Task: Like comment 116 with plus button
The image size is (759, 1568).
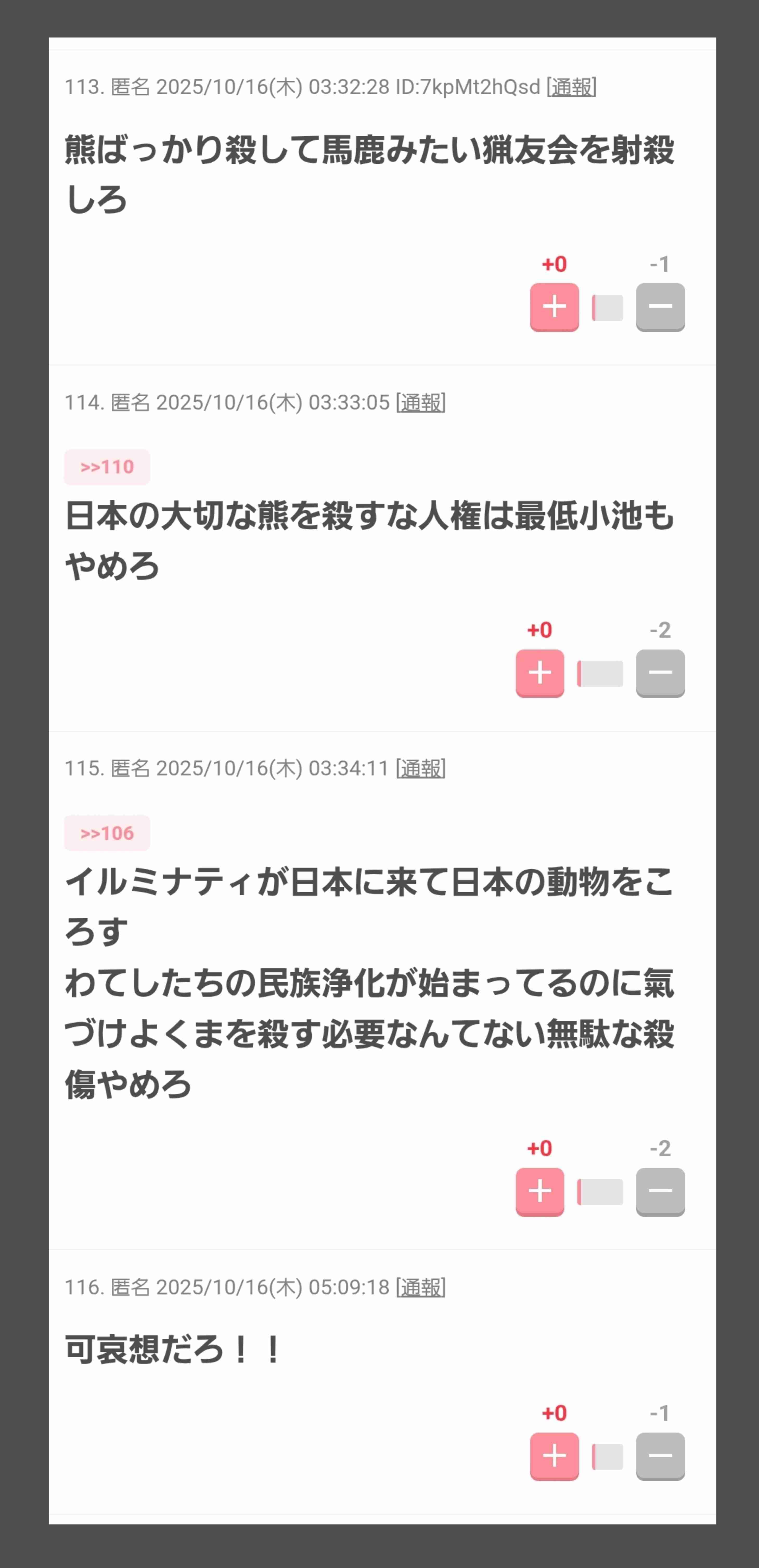Action: tap(554, 1456)
